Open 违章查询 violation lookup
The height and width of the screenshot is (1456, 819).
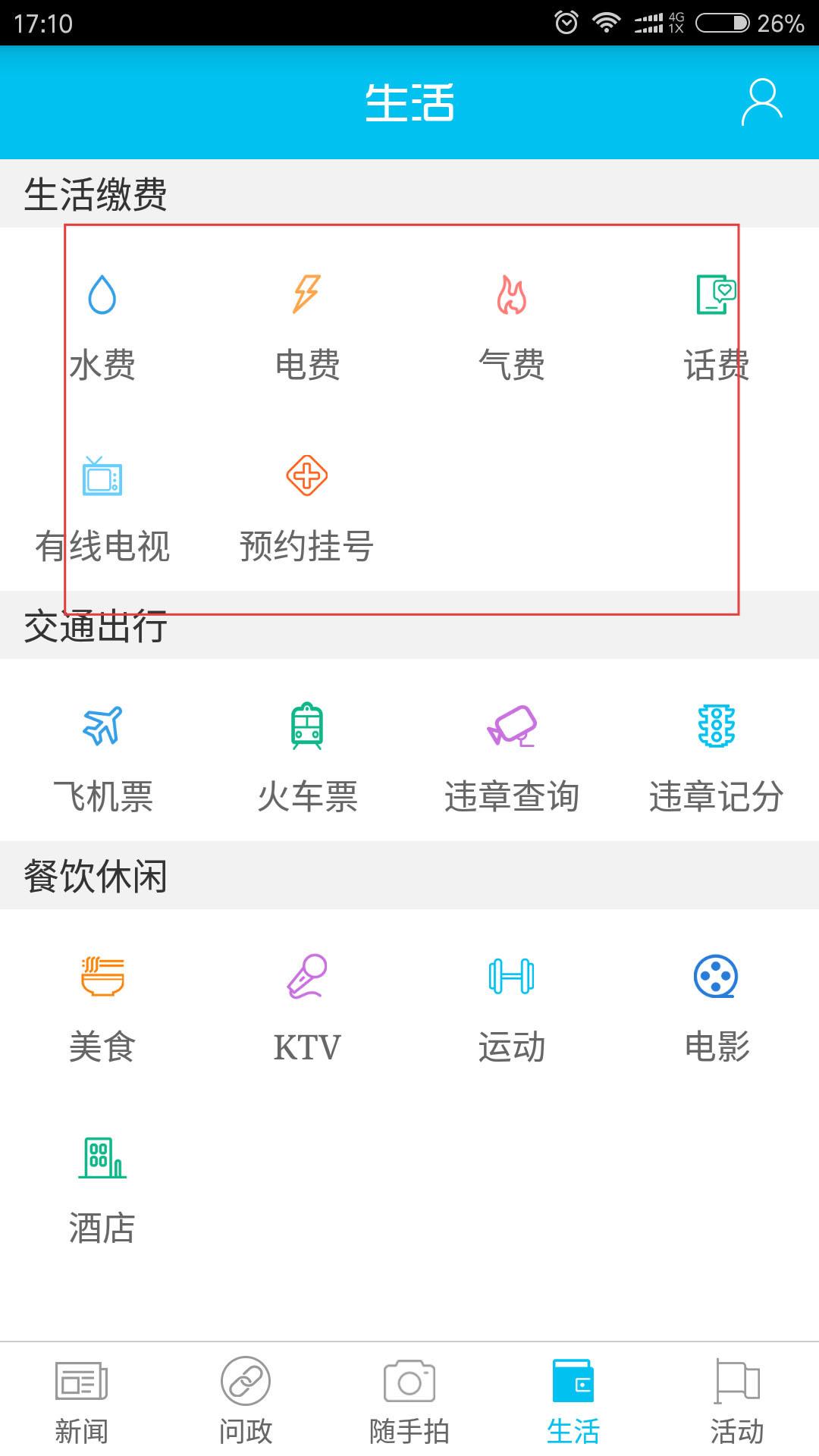pos(512,758)
